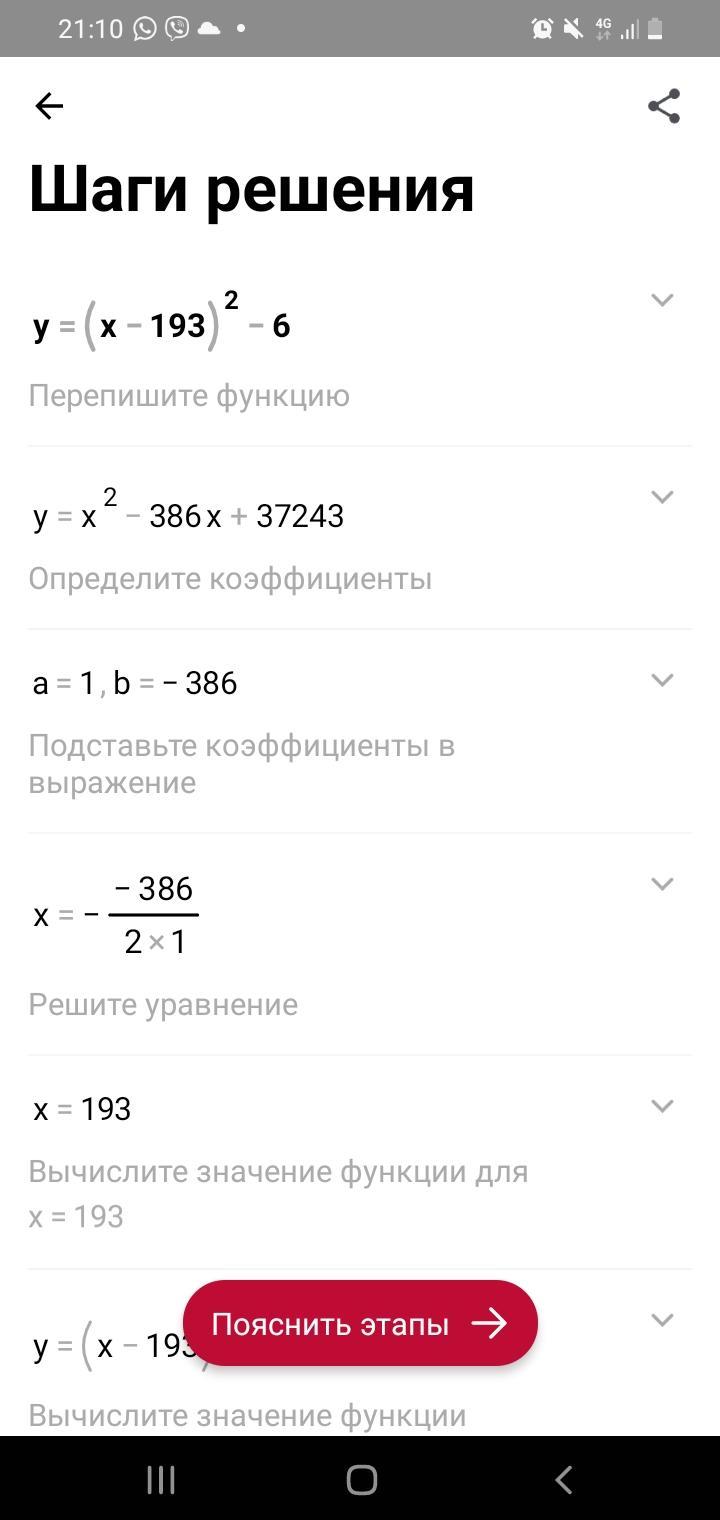Expand the fraction step −386 over 2×1
The width and height of the screenshot is (720, 1520).
pos(662,884)
